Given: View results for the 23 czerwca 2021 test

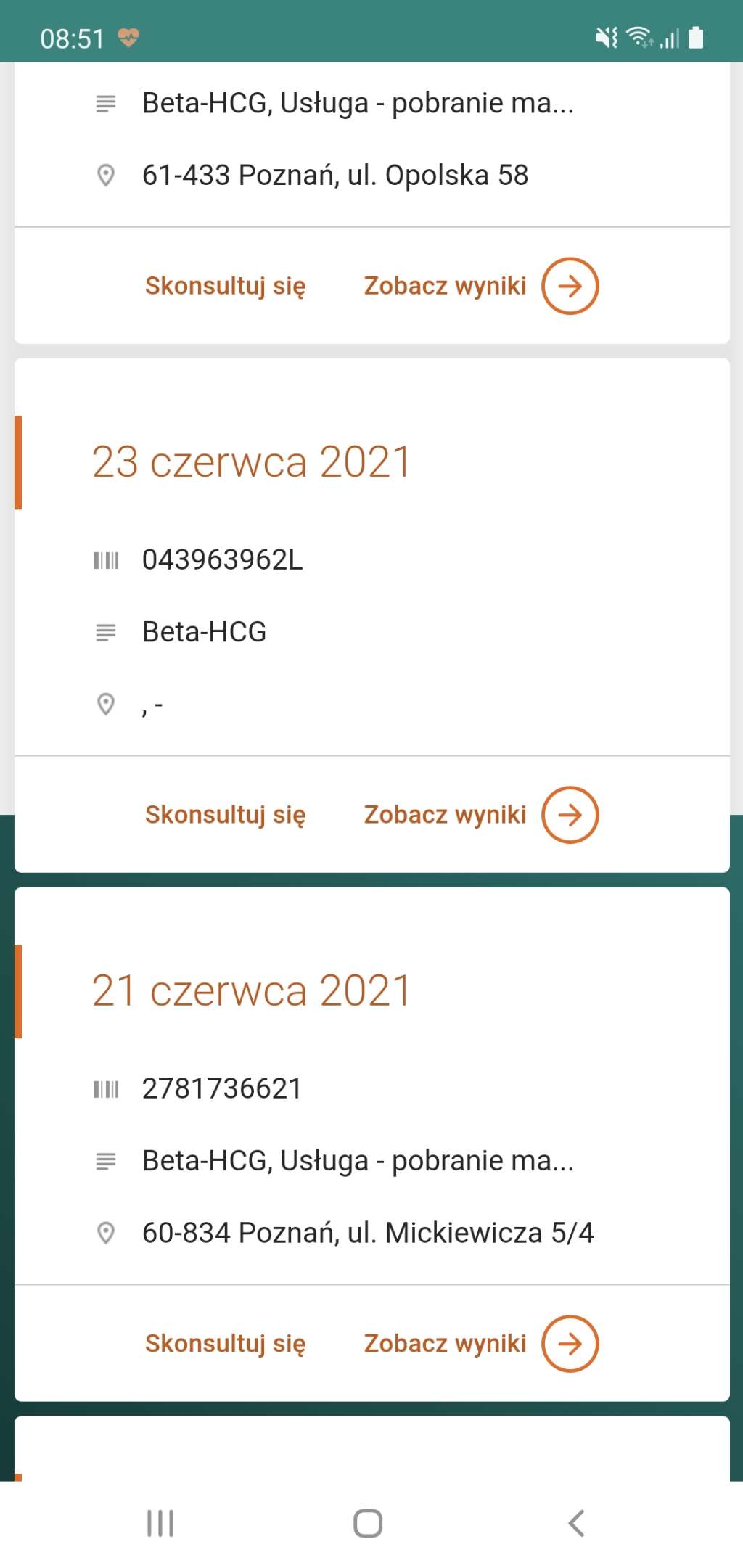Looking at the screenshot, I should [480, 815].
